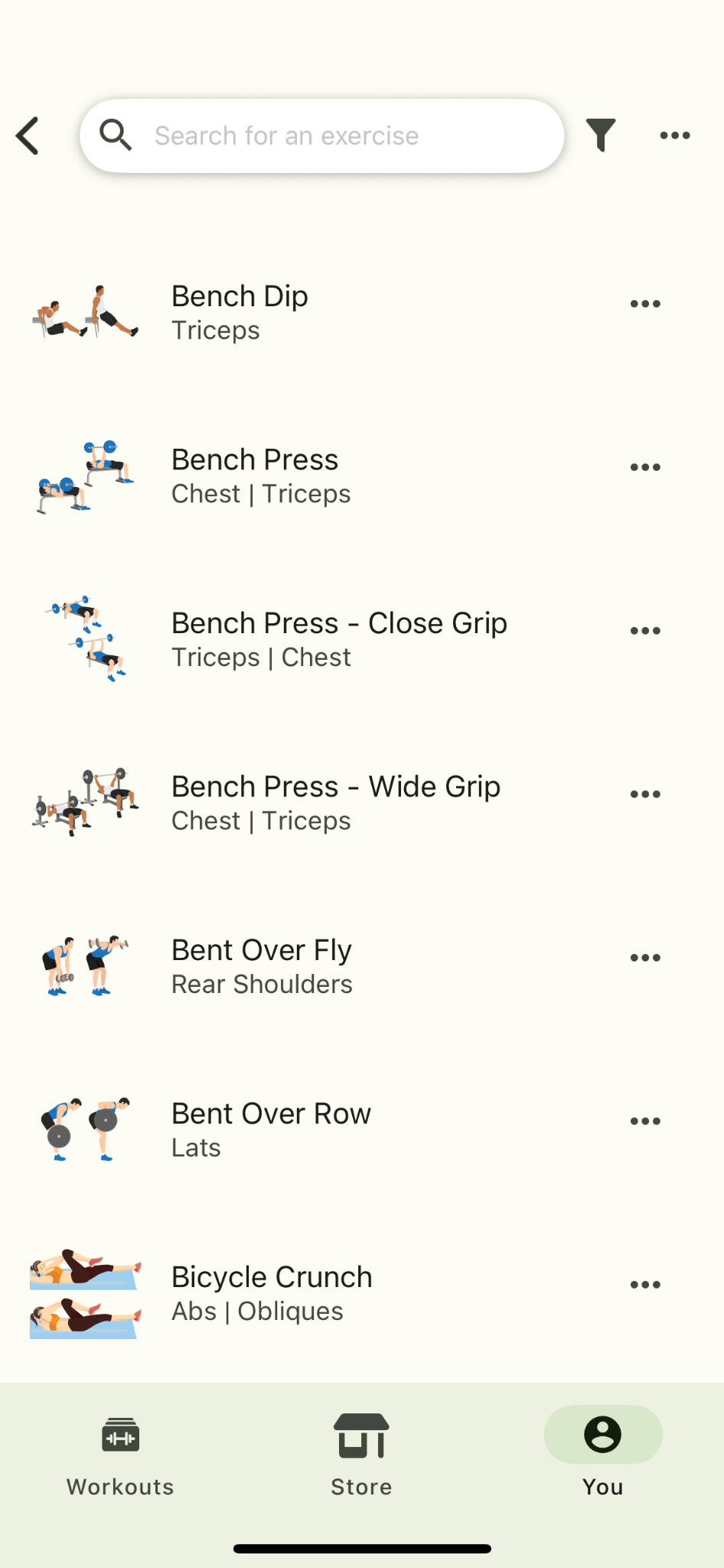Open more options for Bench Press
This screenshot has height=1568, width=724.
tap(645, 467)
